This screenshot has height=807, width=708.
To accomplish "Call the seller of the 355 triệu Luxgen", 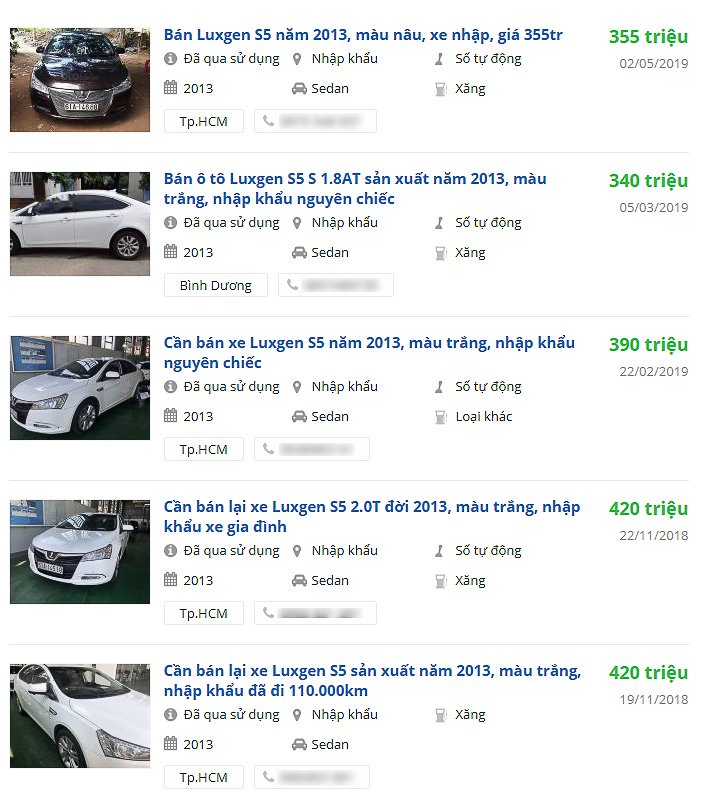I will [315, 121].
